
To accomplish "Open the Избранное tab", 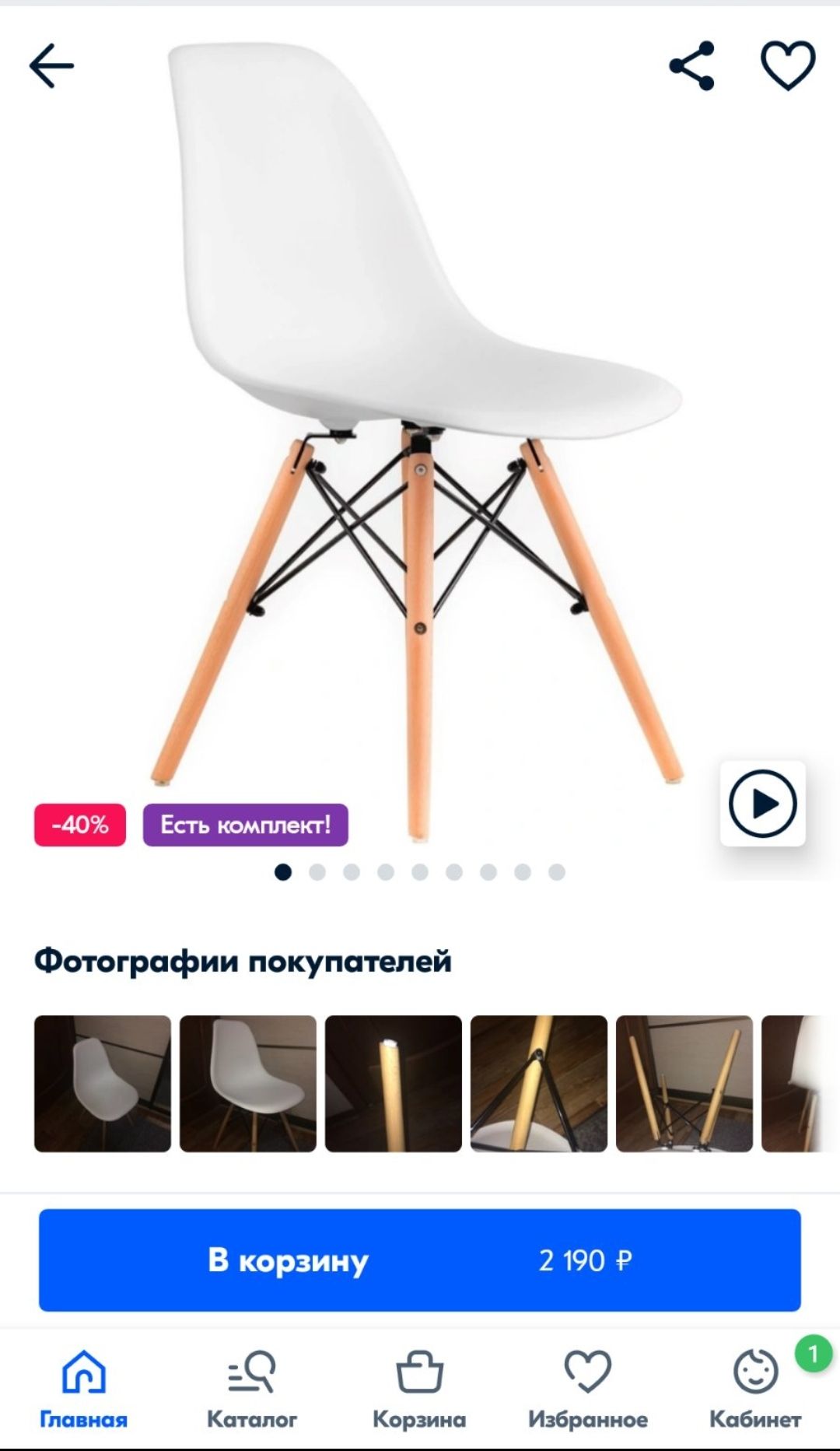I will click(x=587, y=1390).
